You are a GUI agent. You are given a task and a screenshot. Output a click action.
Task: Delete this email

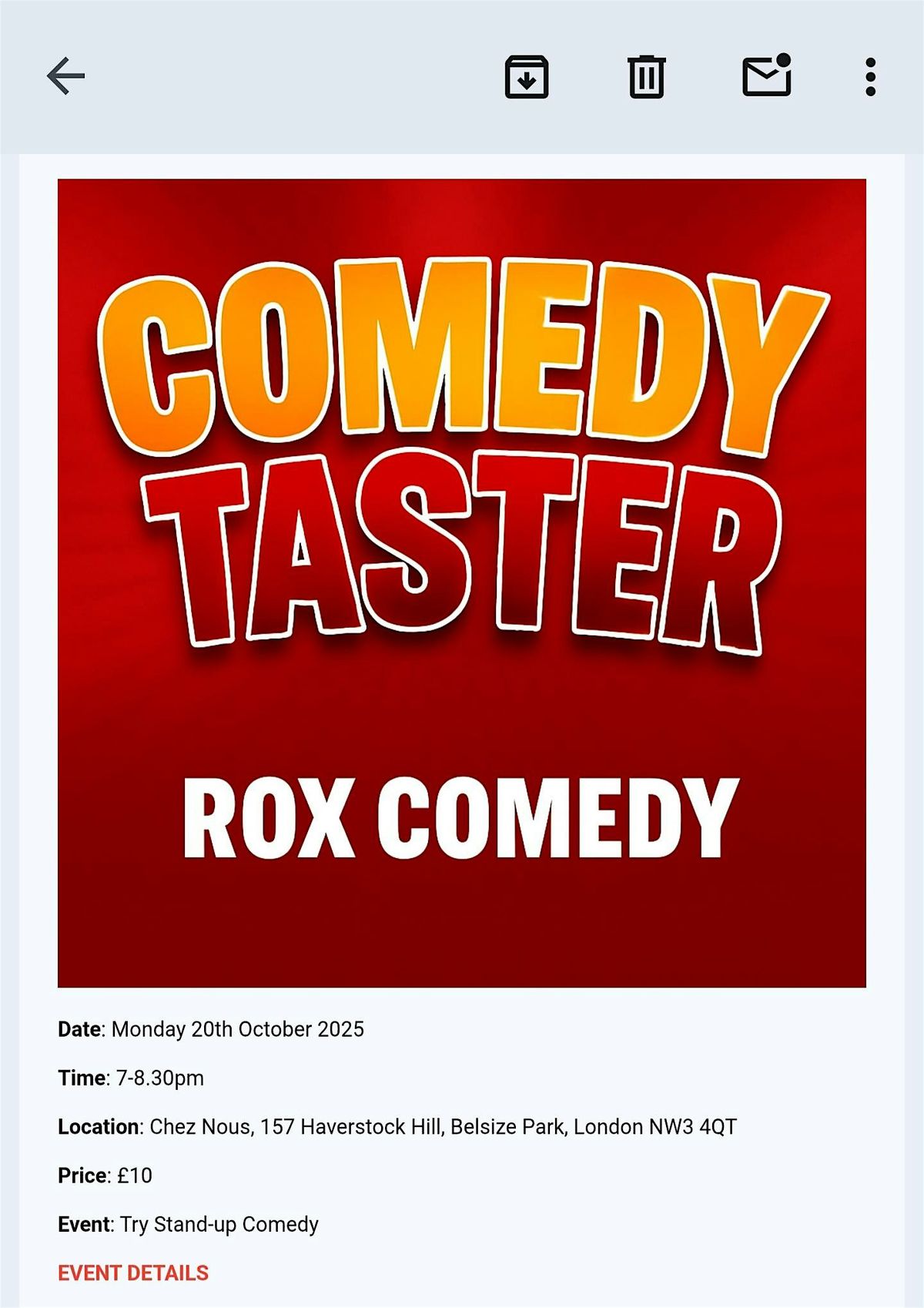646,77
